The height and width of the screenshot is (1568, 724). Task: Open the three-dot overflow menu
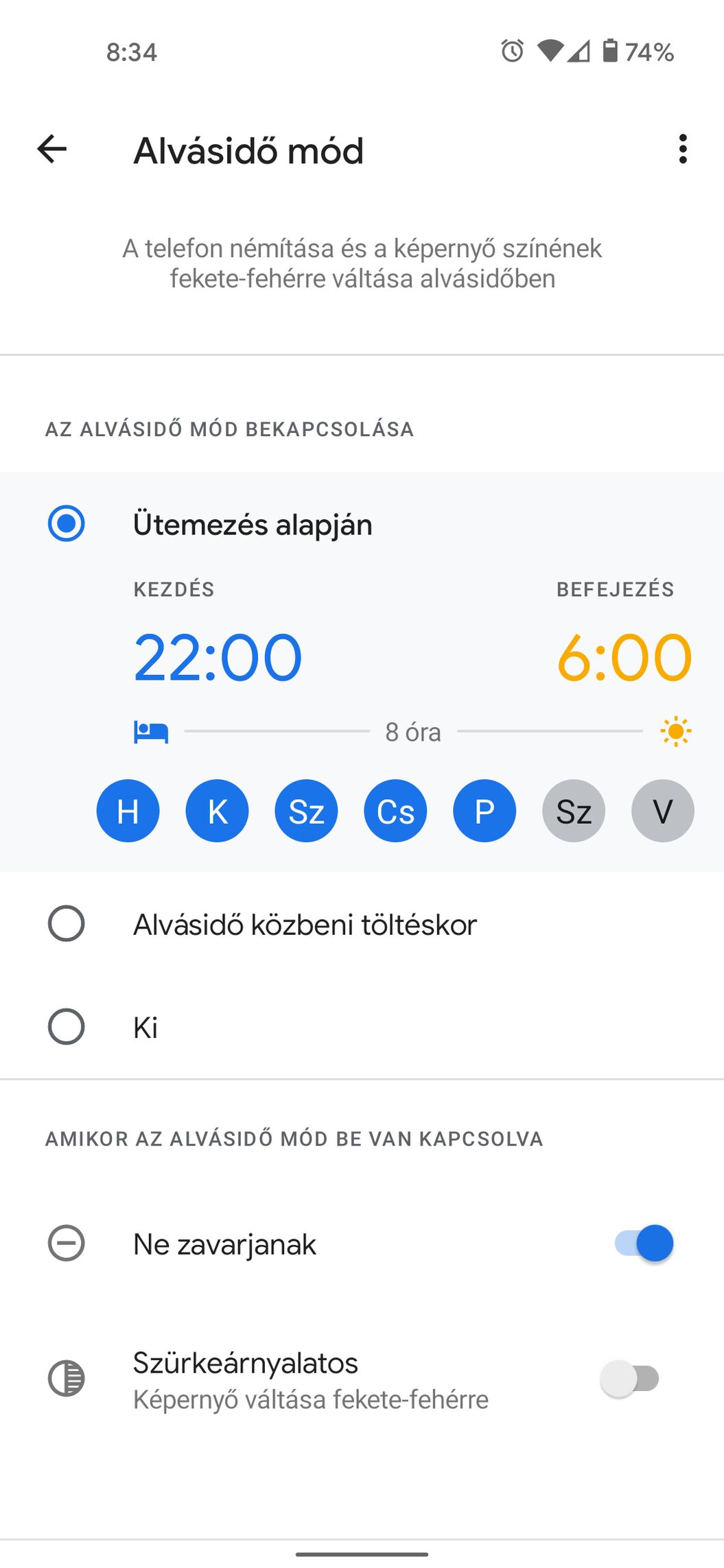click(682, 149)
